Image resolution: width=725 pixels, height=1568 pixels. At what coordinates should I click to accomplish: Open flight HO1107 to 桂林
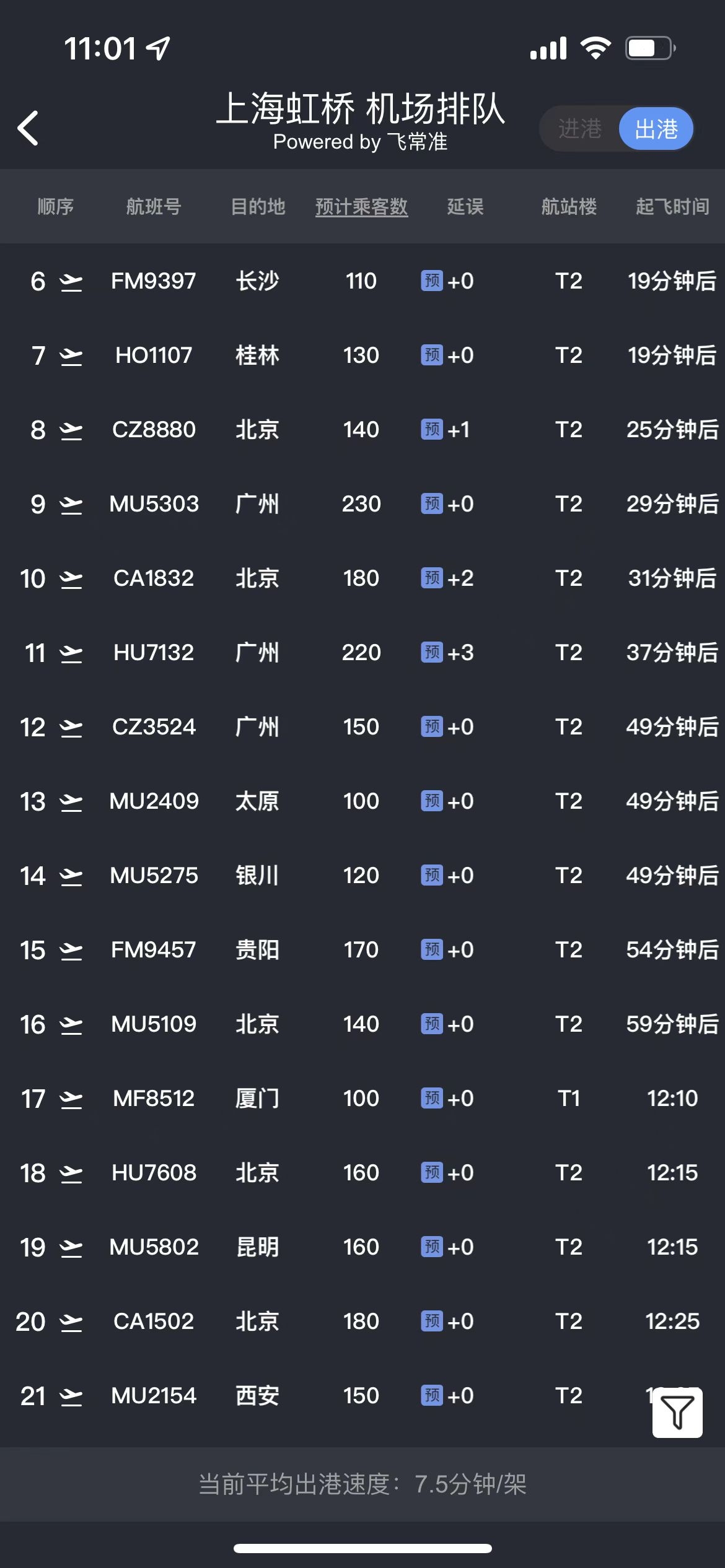154,355
